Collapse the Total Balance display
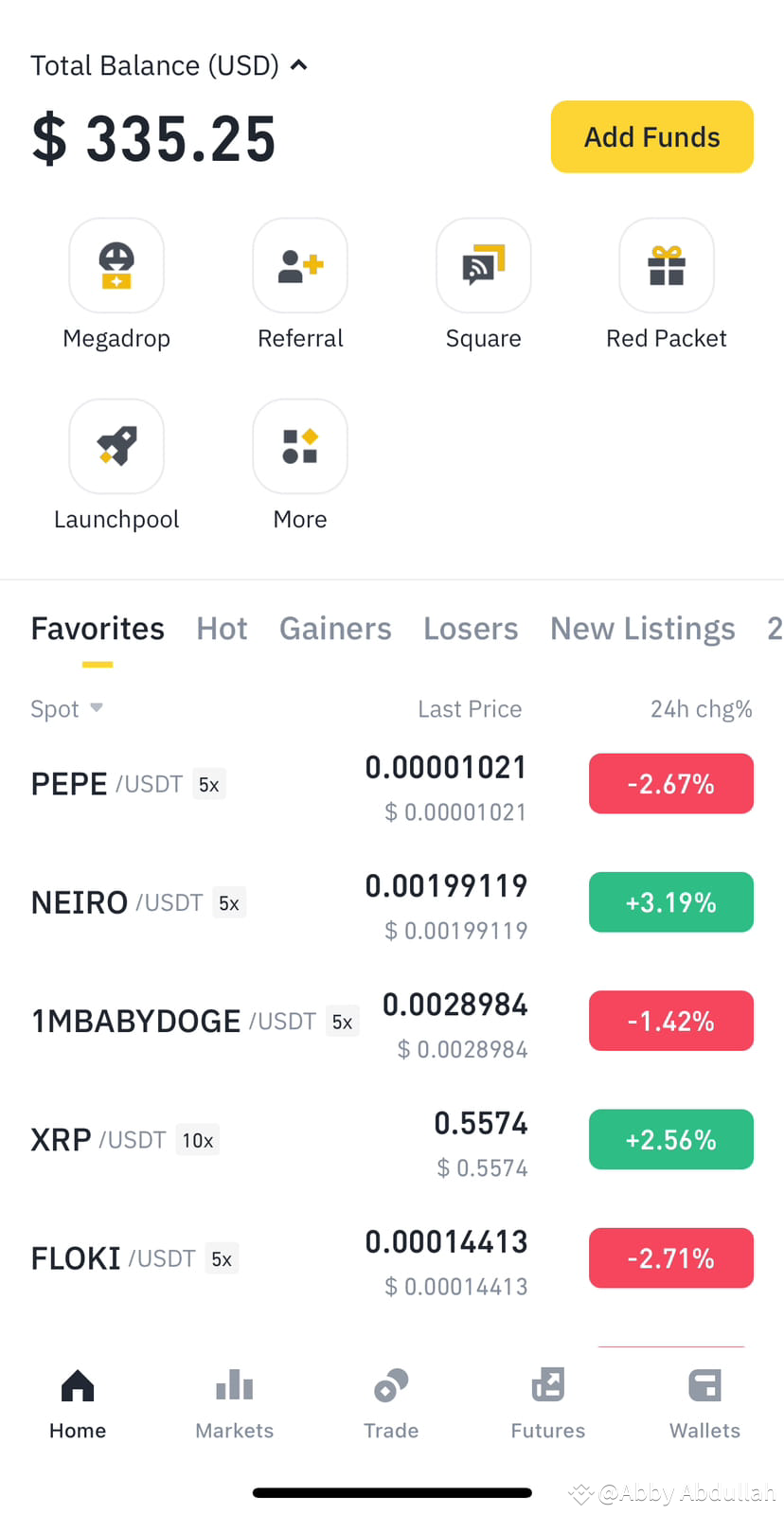784x1514 pixels. tap(298, 65)
